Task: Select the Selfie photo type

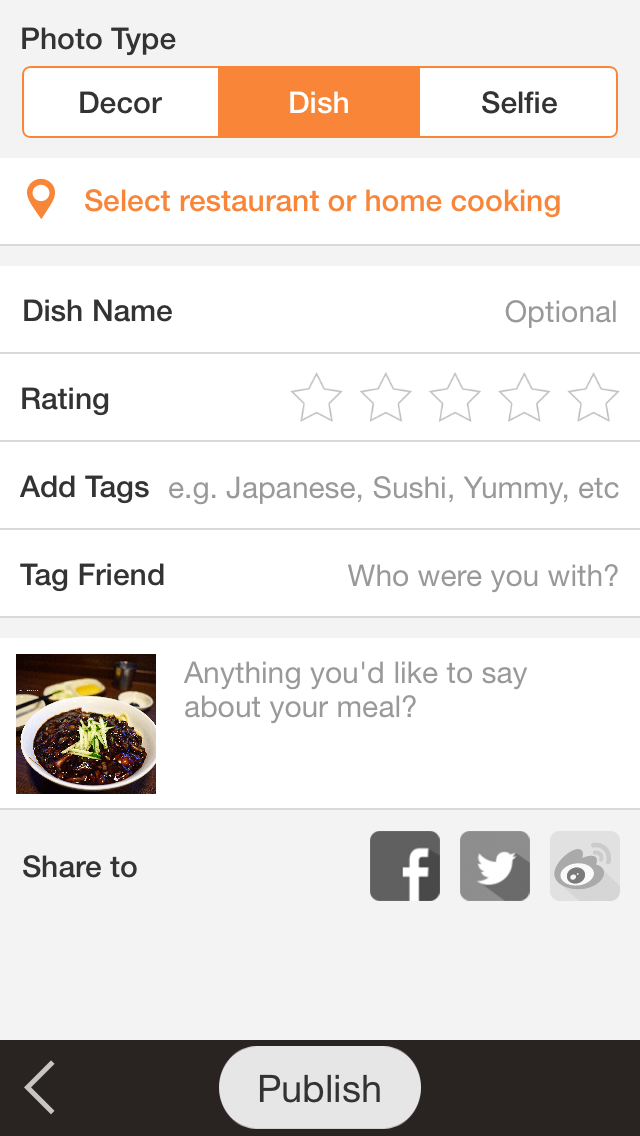Action: 519,102
